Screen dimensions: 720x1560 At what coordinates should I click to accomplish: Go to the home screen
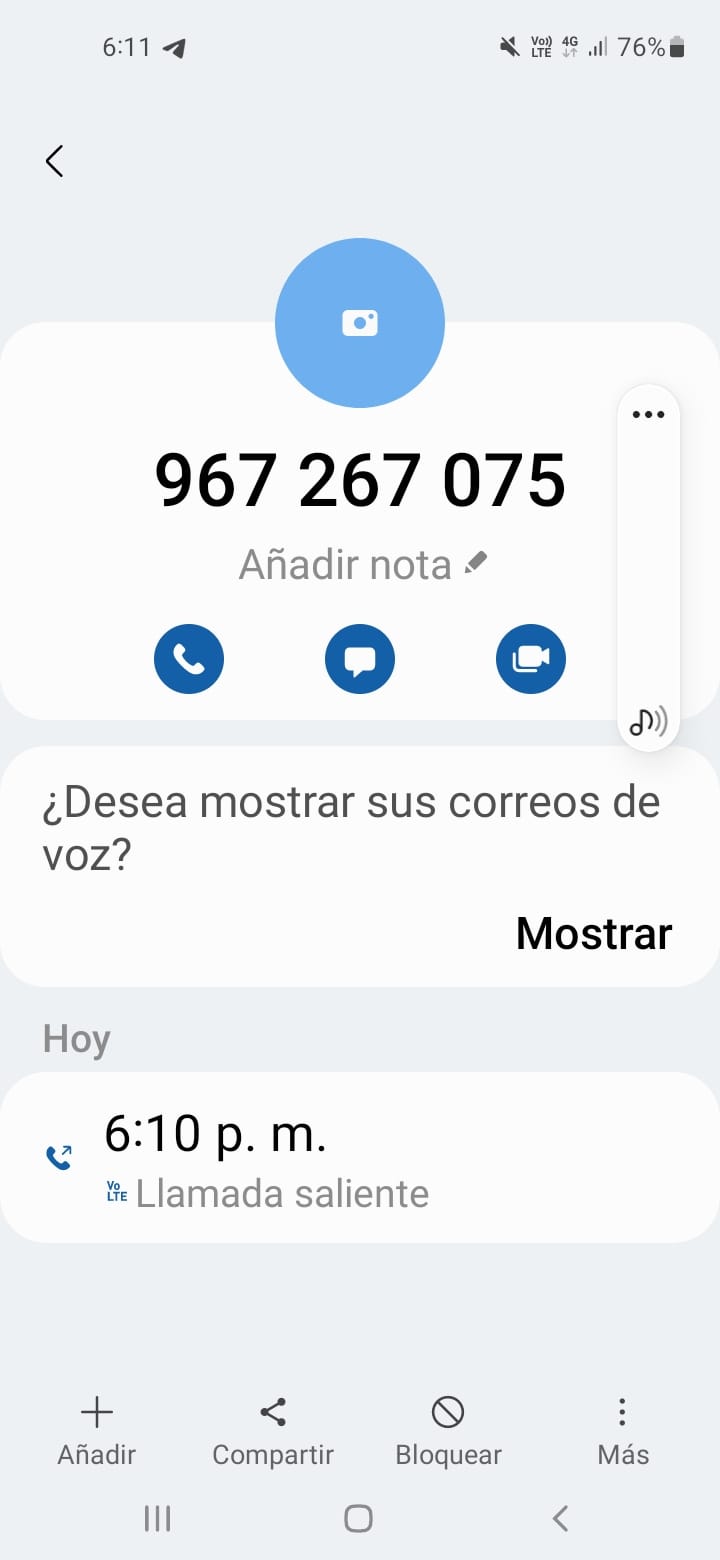click(x=358, y=1518)
